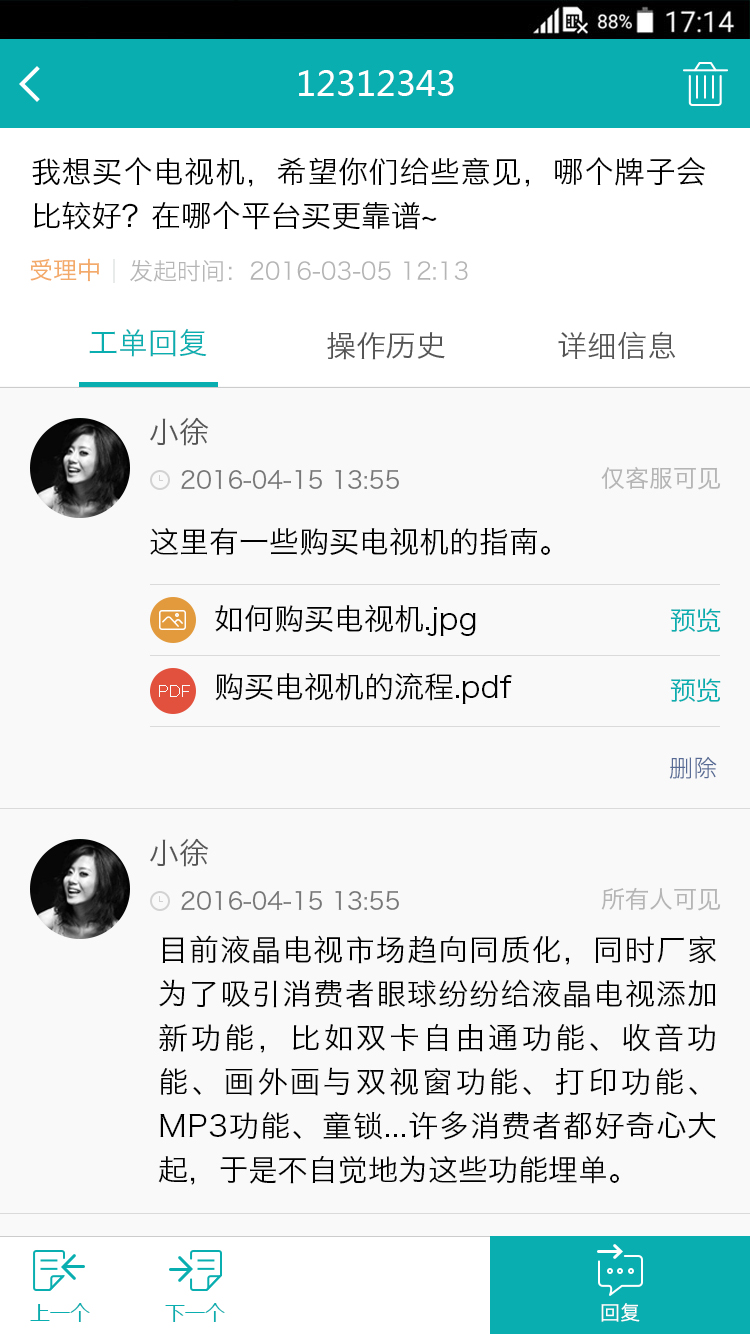
Task: Click the PDF icon beside 购买电视机的流程.pdf
Action: 173,690
